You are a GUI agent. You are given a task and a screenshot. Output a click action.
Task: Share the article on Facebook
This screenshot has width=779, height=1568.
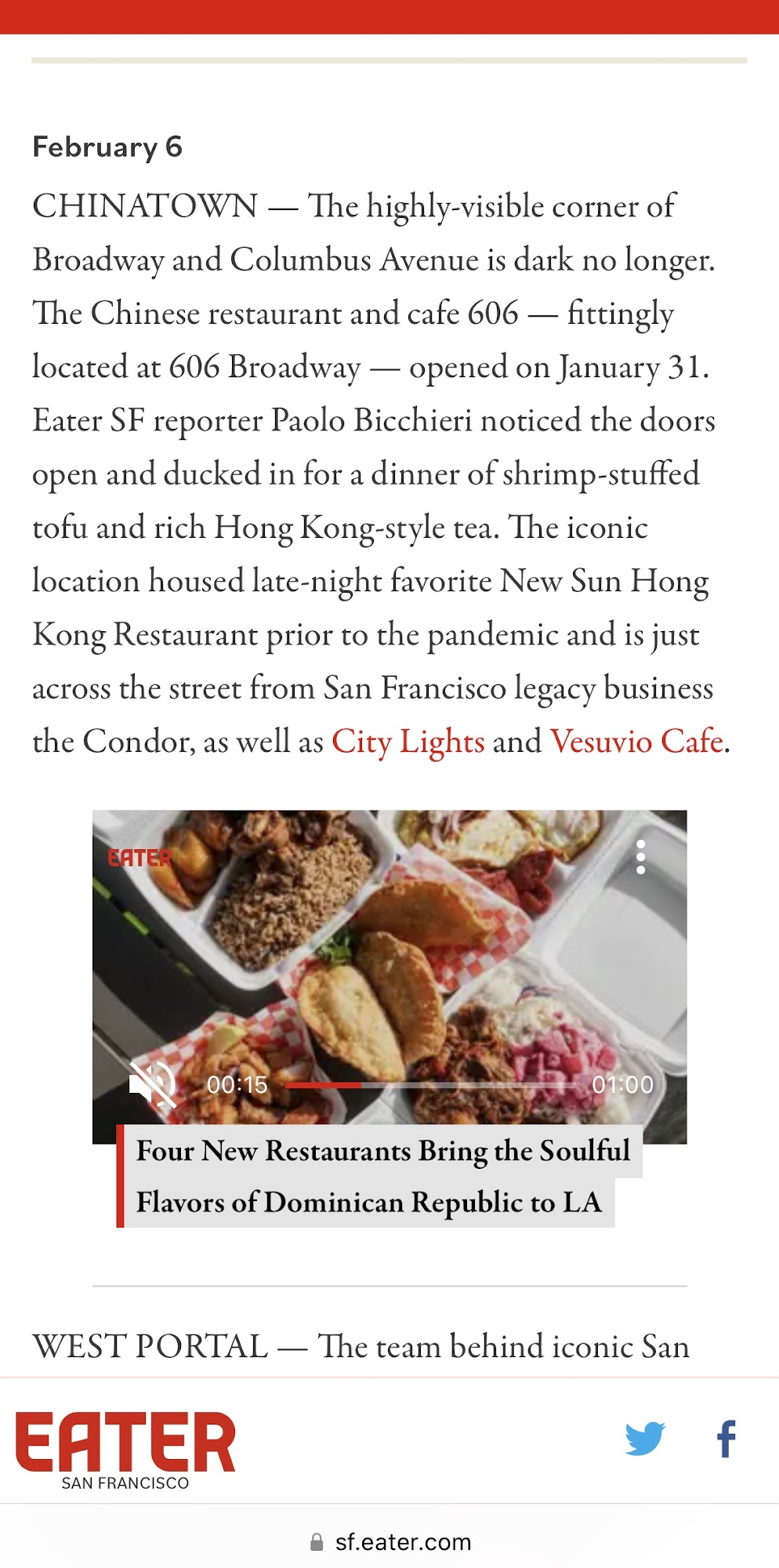[x=726, y=1439]
